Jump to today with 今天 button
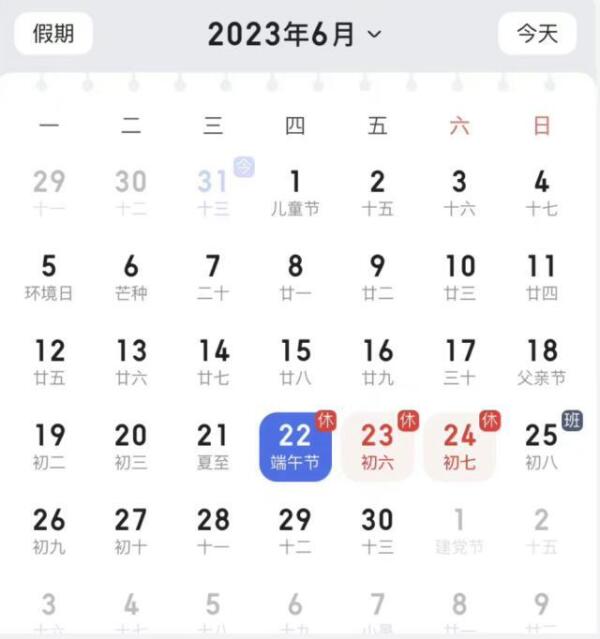The width and height of the screenshot is (600, 639). click(x=537, y=34)
